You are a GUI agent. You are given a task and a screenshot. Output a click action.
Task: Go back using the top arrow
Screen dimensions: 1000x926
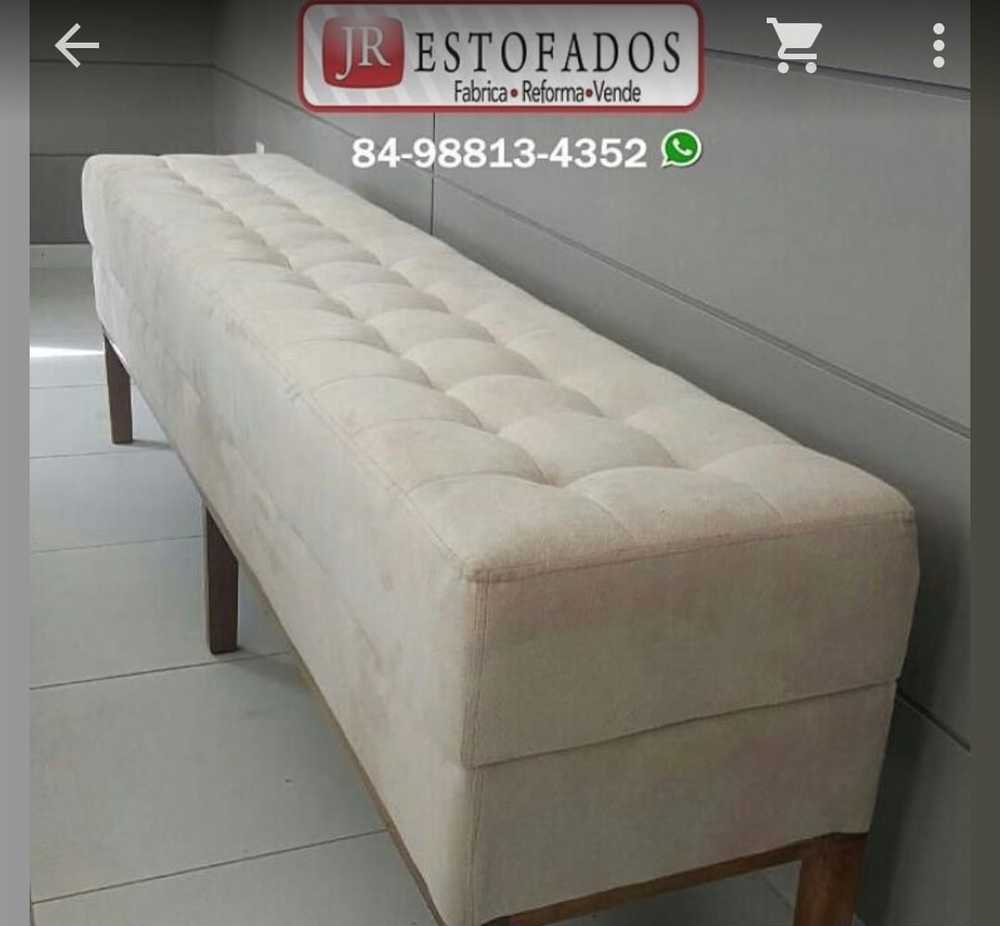click(77, 46)
